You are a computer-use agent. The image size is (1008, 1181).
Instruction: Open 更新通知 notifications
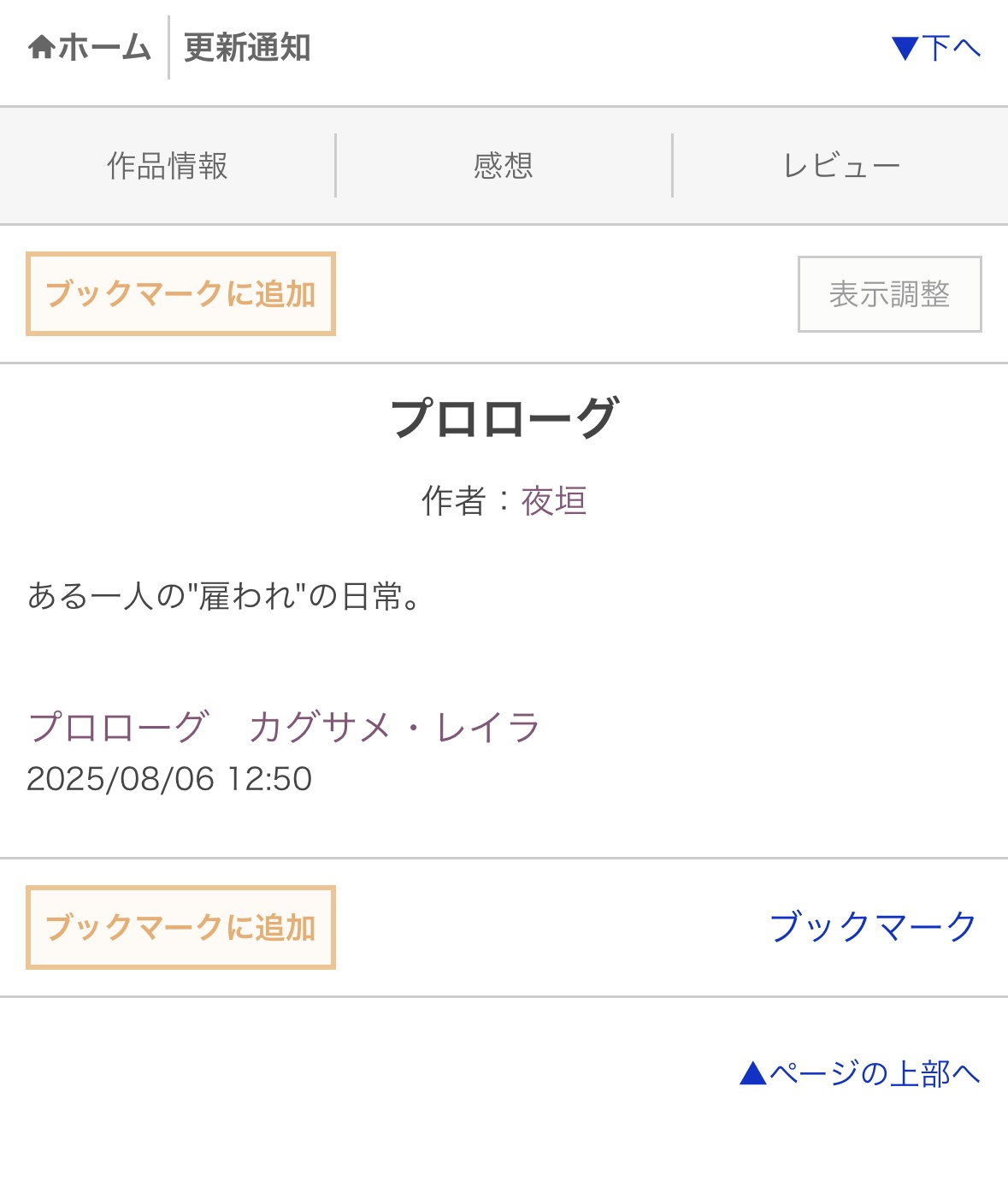pos(247,47)
